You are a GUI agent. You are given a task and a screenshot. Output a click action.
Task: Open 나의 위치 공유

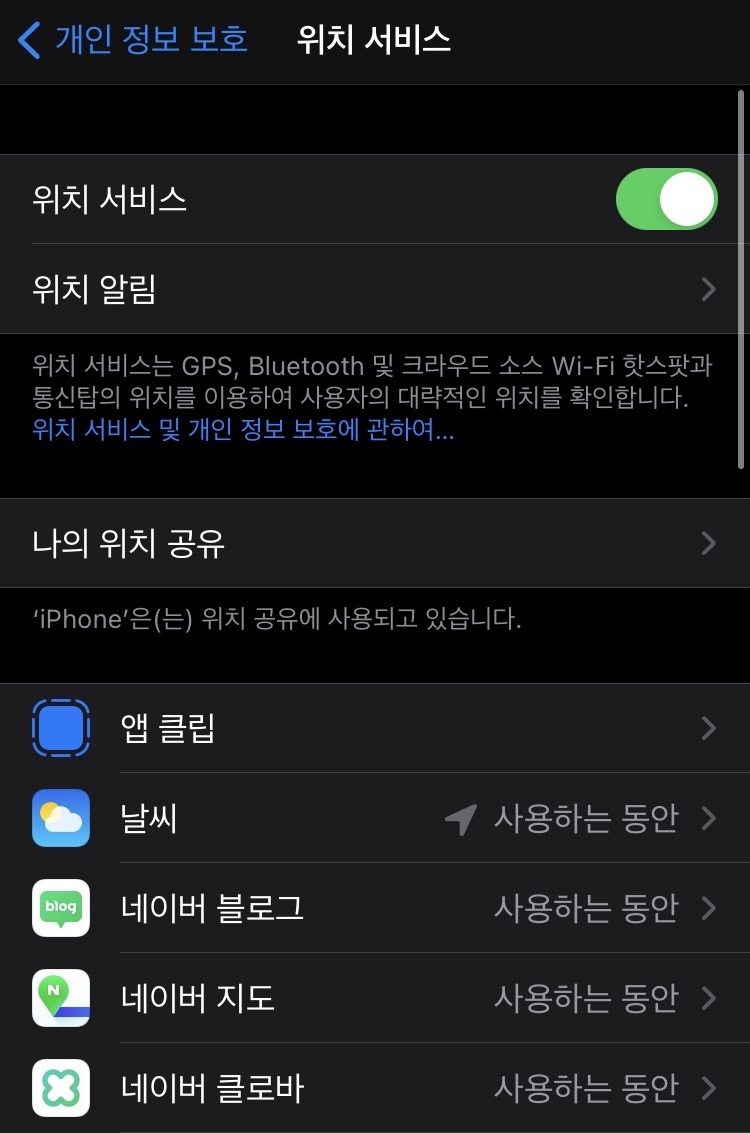[x=375, y=543]
